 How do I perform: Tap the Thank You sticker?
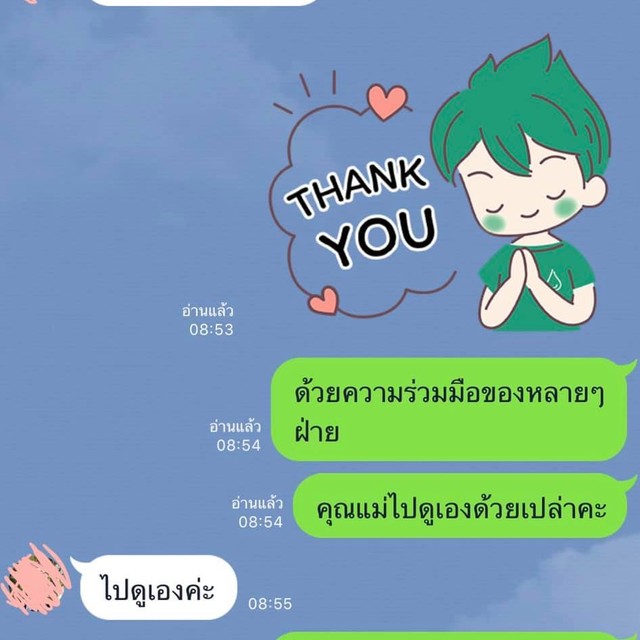440,195
